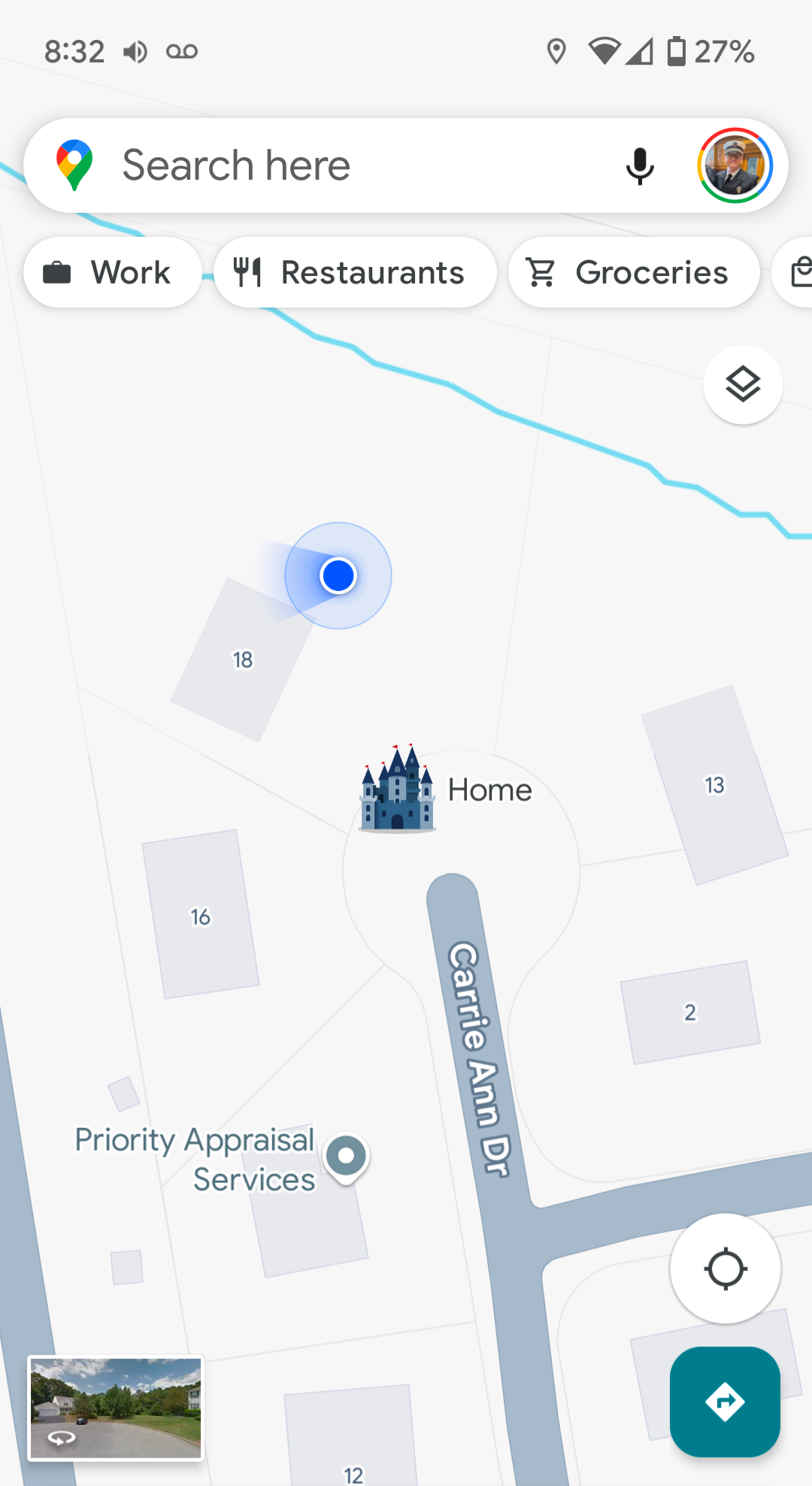The height and width of the screenshot is (1486, 812).
Task: Filter map by Restaurants
Action: point(354,272)
